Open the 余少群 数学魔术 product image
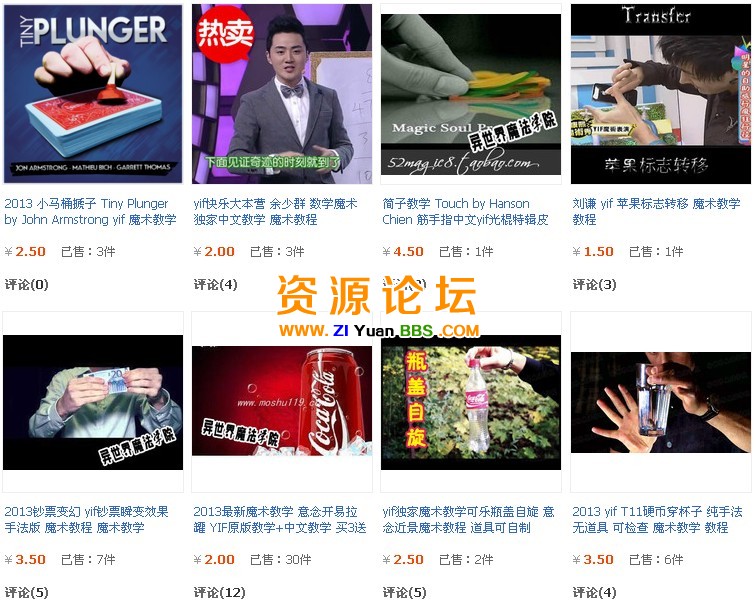 coord(282,94)
